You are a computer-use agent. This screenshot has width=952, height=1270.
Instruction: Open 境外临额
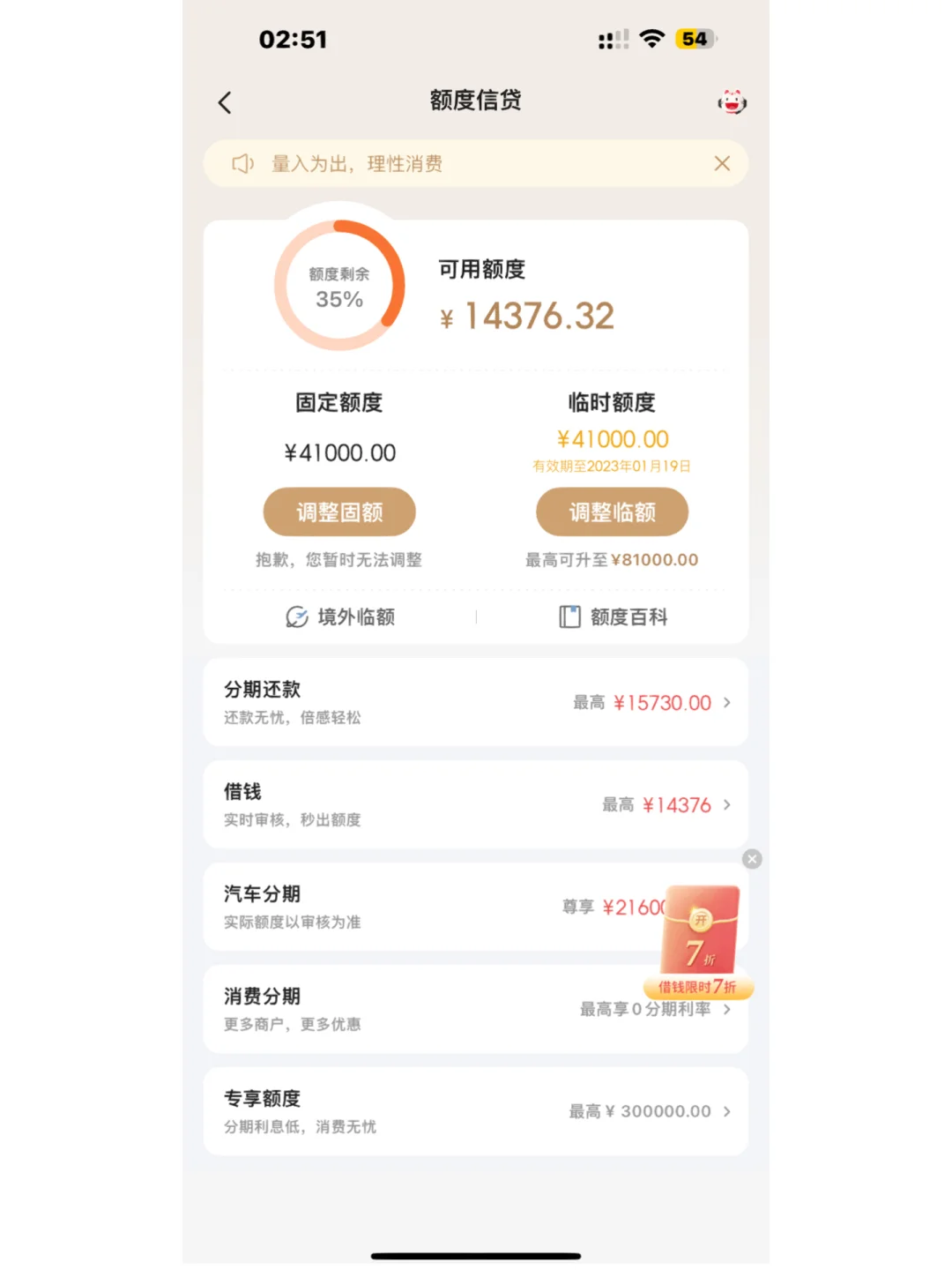(340, 616)
